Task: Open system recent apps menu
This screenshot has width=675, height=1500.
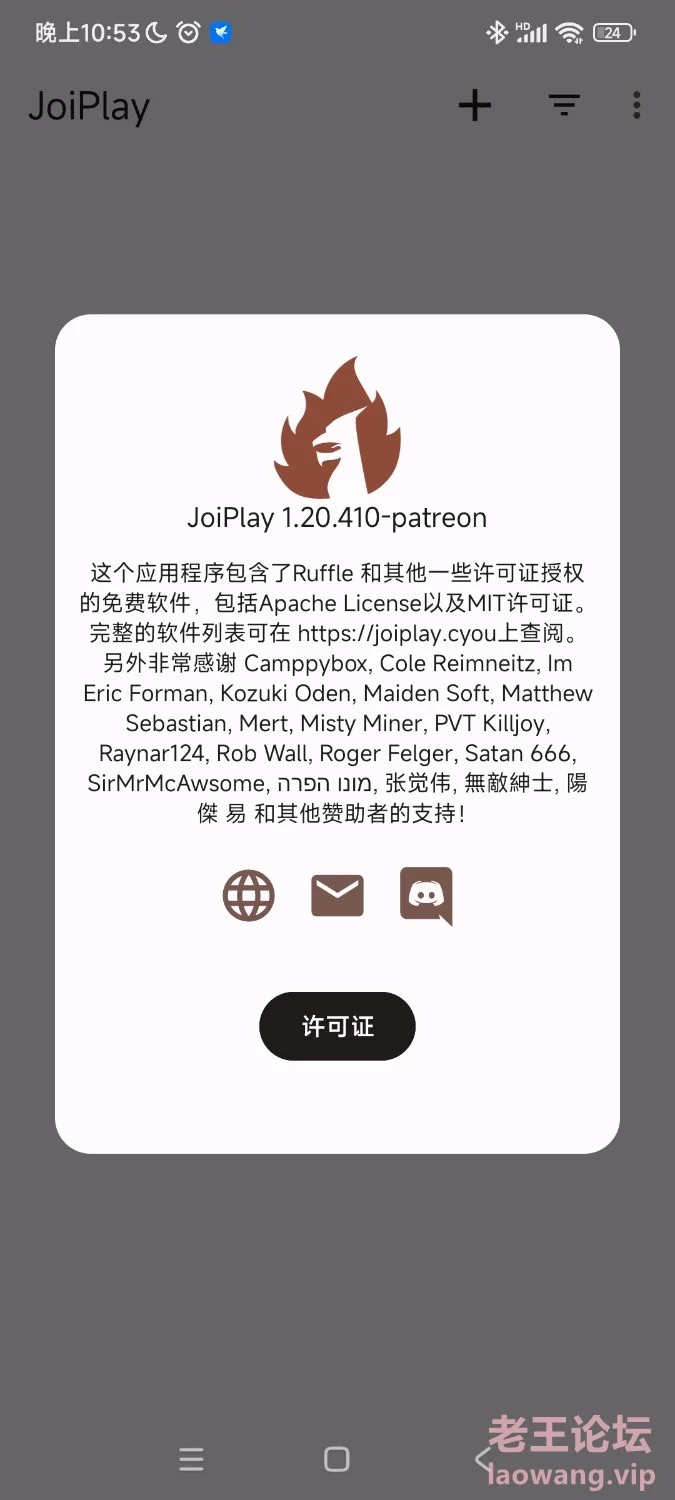Action: [x=191, y=1459]
